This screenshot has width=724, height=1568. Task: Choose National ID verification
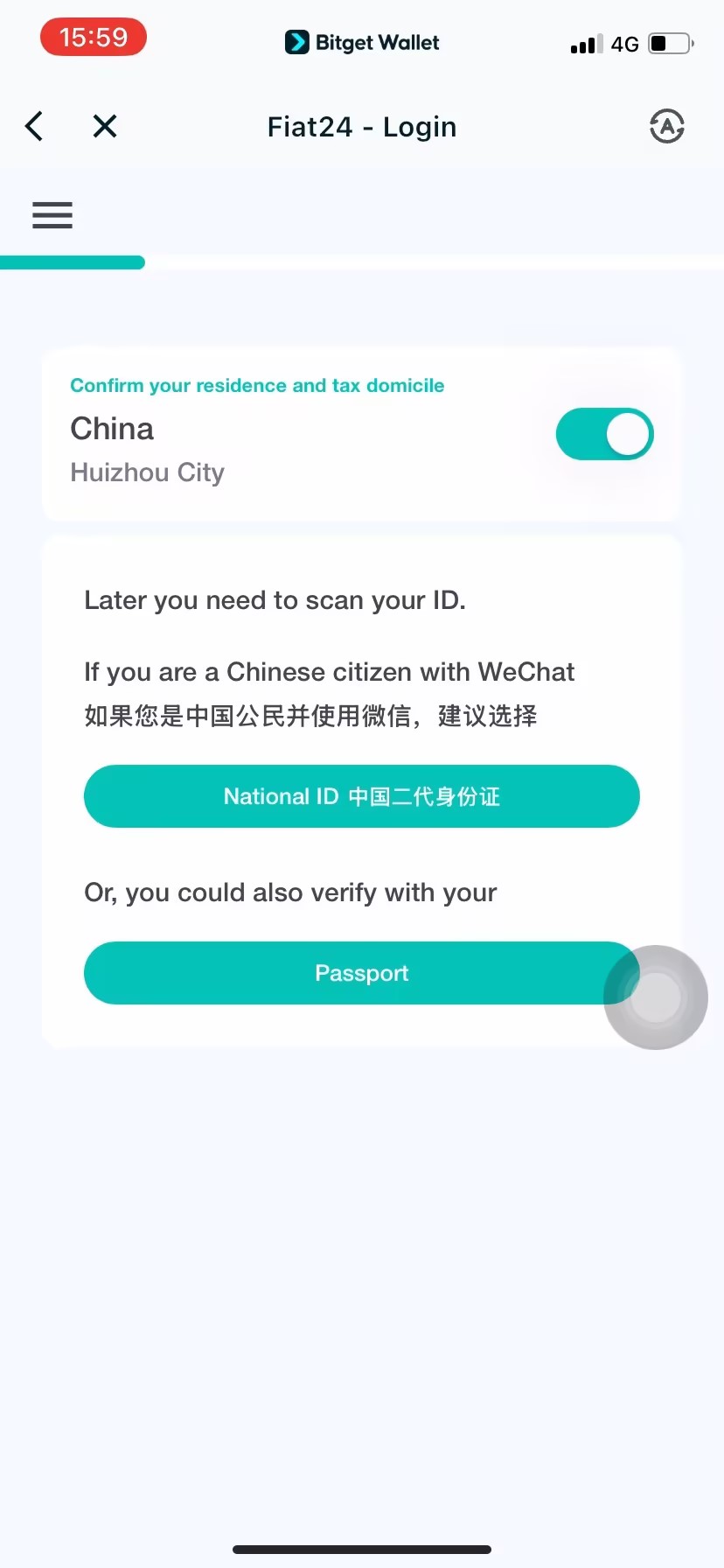361,796
